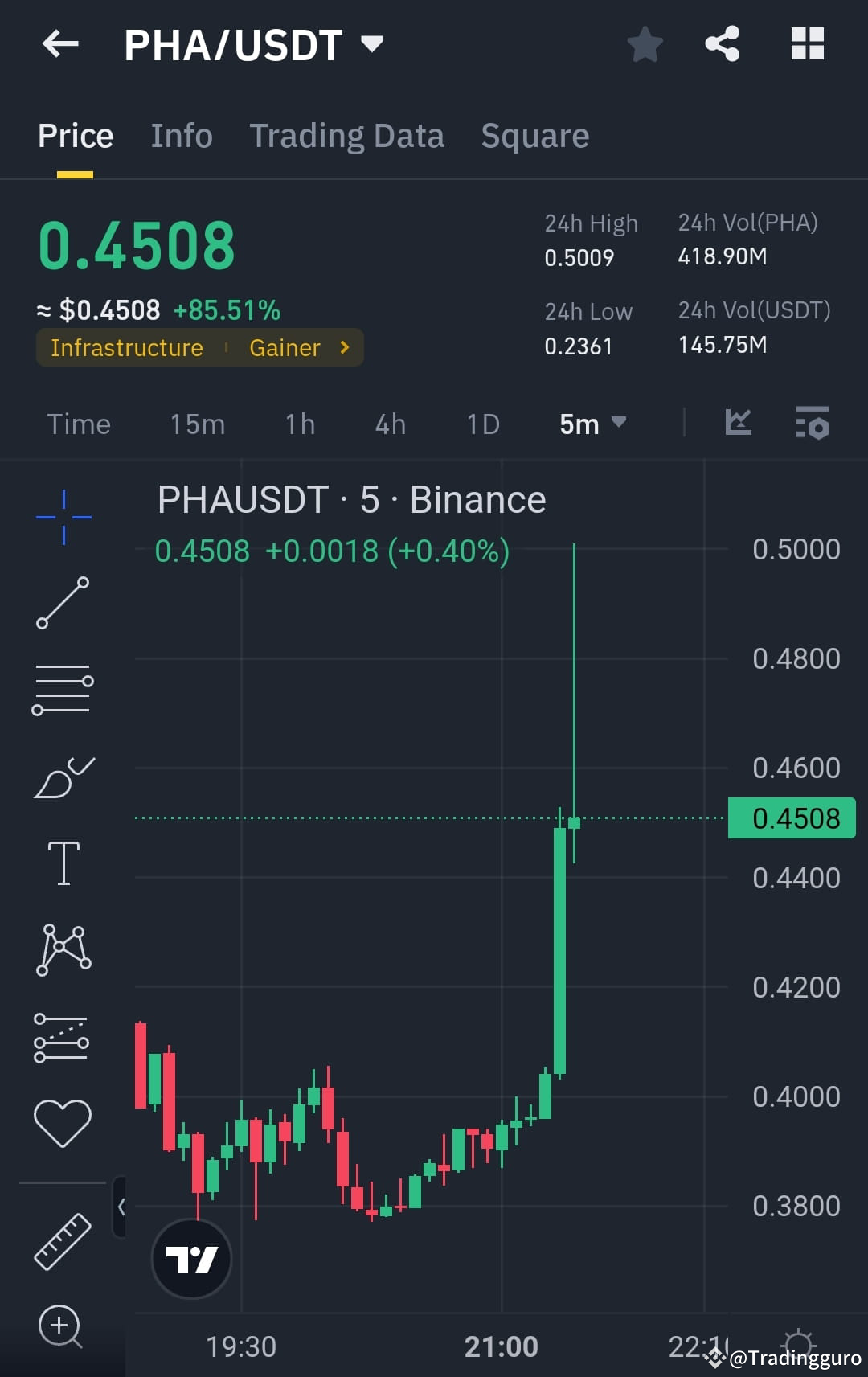Open the technical indicators panel

point(739,424)
